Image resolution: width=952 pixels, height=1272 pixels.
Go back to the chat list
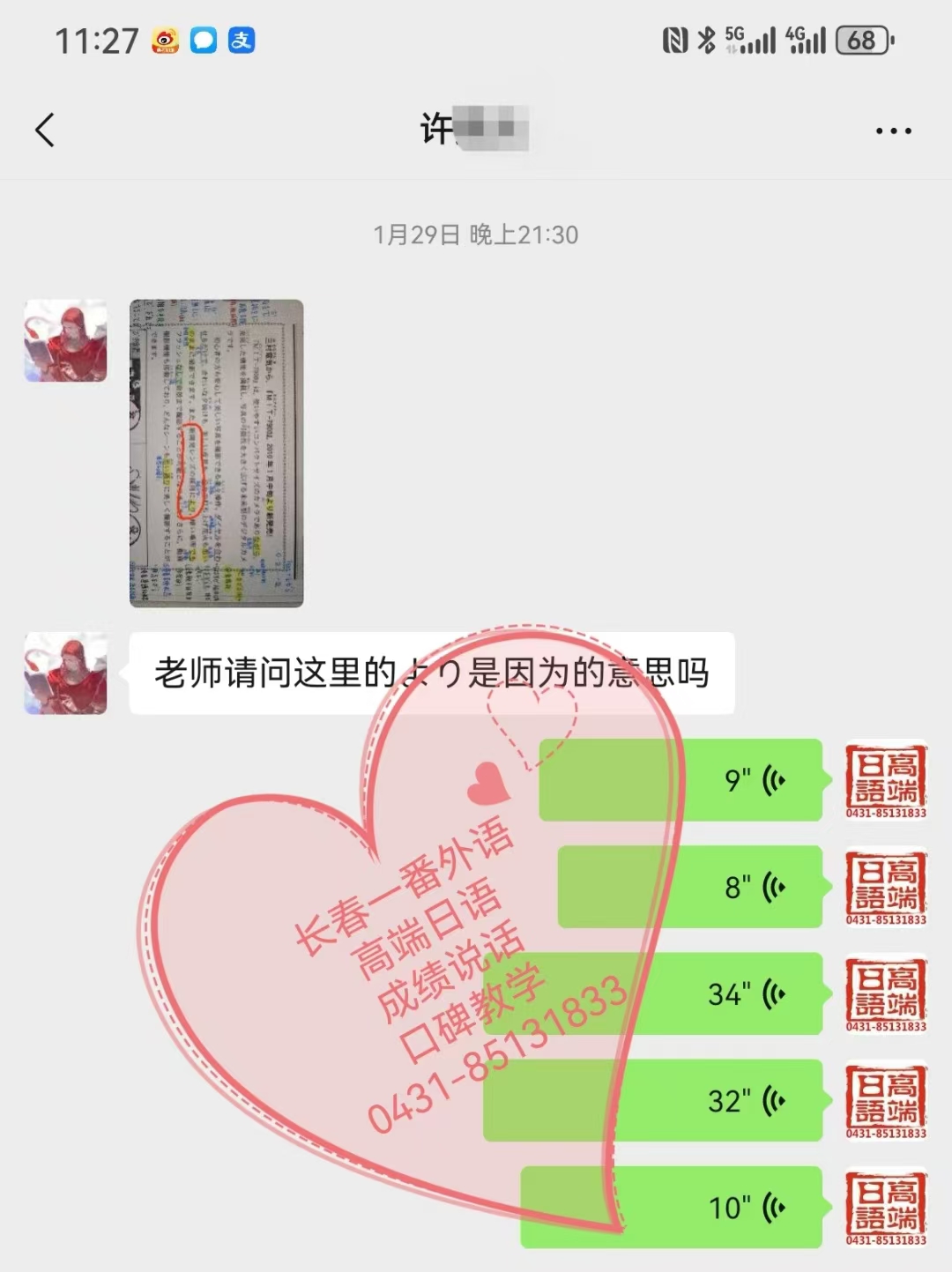pyautogui.click(x=45, y=130)
